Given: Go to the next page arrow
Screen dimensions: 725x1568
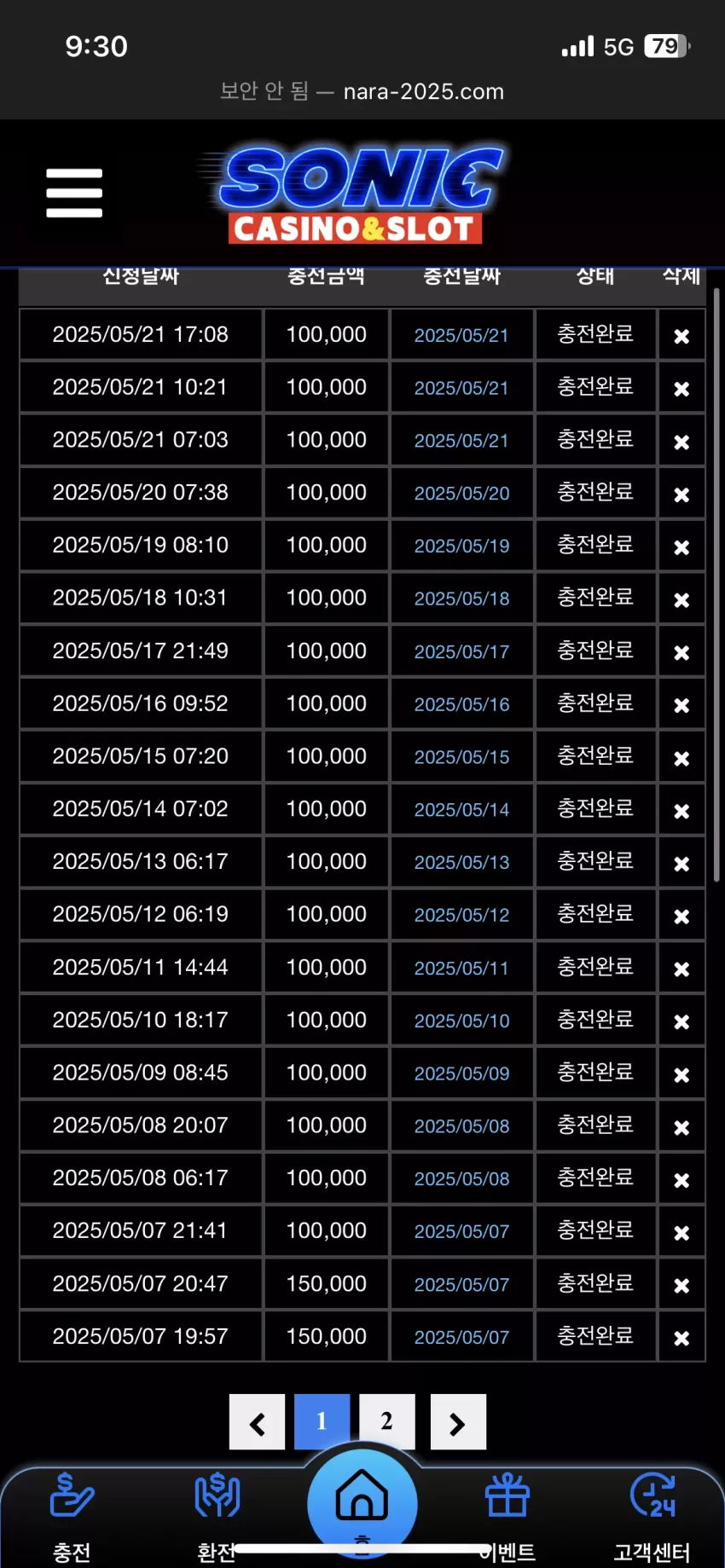Looking at the screenshot, I should [x=458, y=1421].
